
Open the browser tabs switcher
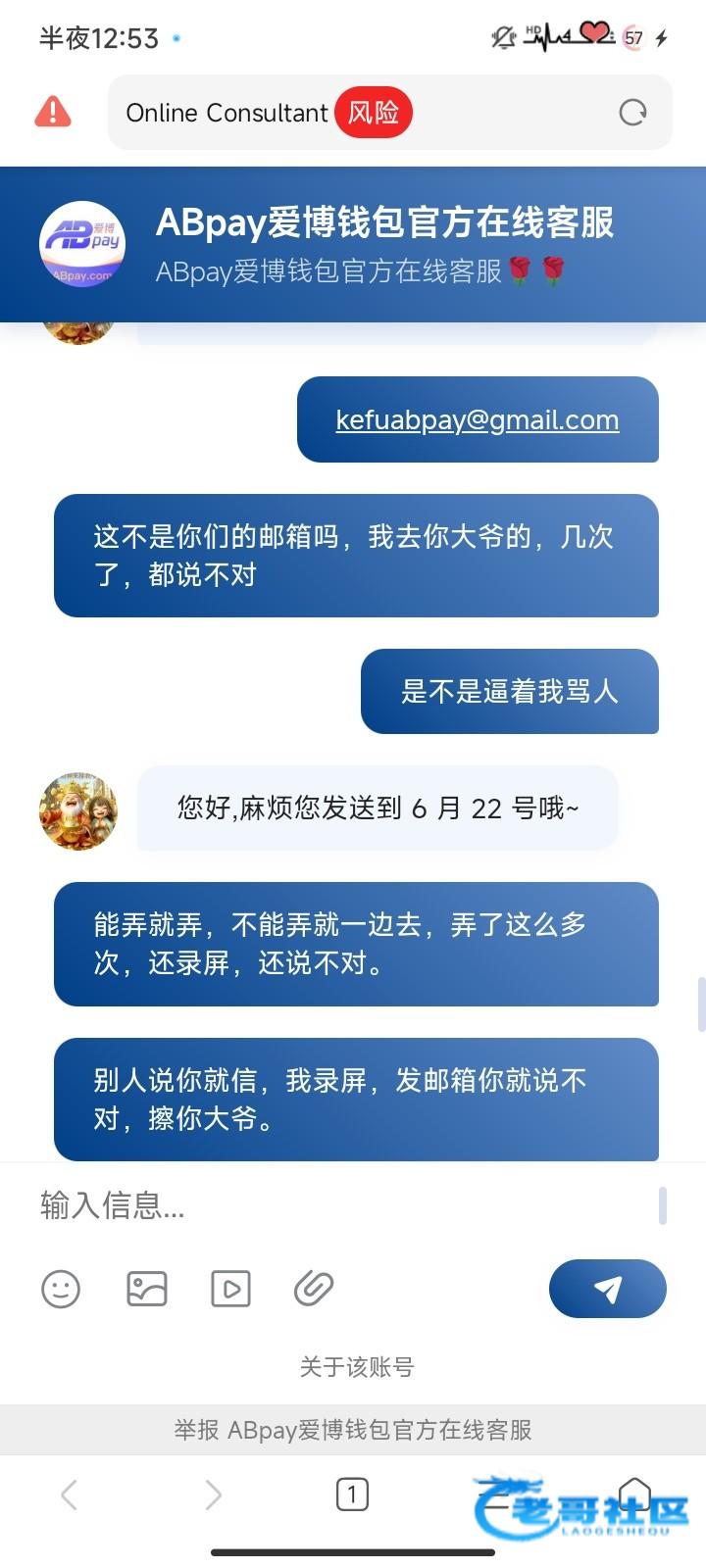[x=352, y=1494]
